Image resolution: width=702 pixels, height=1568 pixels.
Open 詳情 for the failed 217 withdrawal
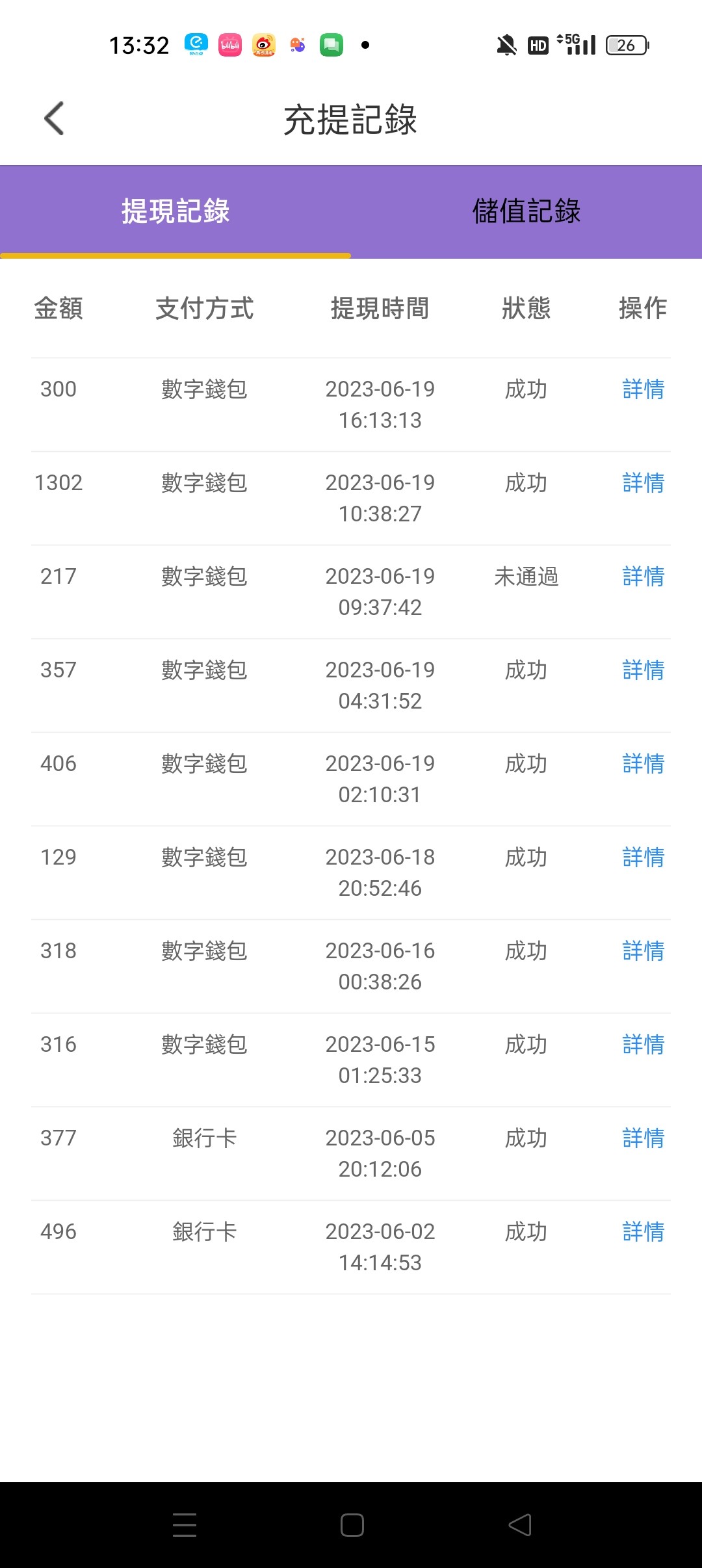pos(643,577)
